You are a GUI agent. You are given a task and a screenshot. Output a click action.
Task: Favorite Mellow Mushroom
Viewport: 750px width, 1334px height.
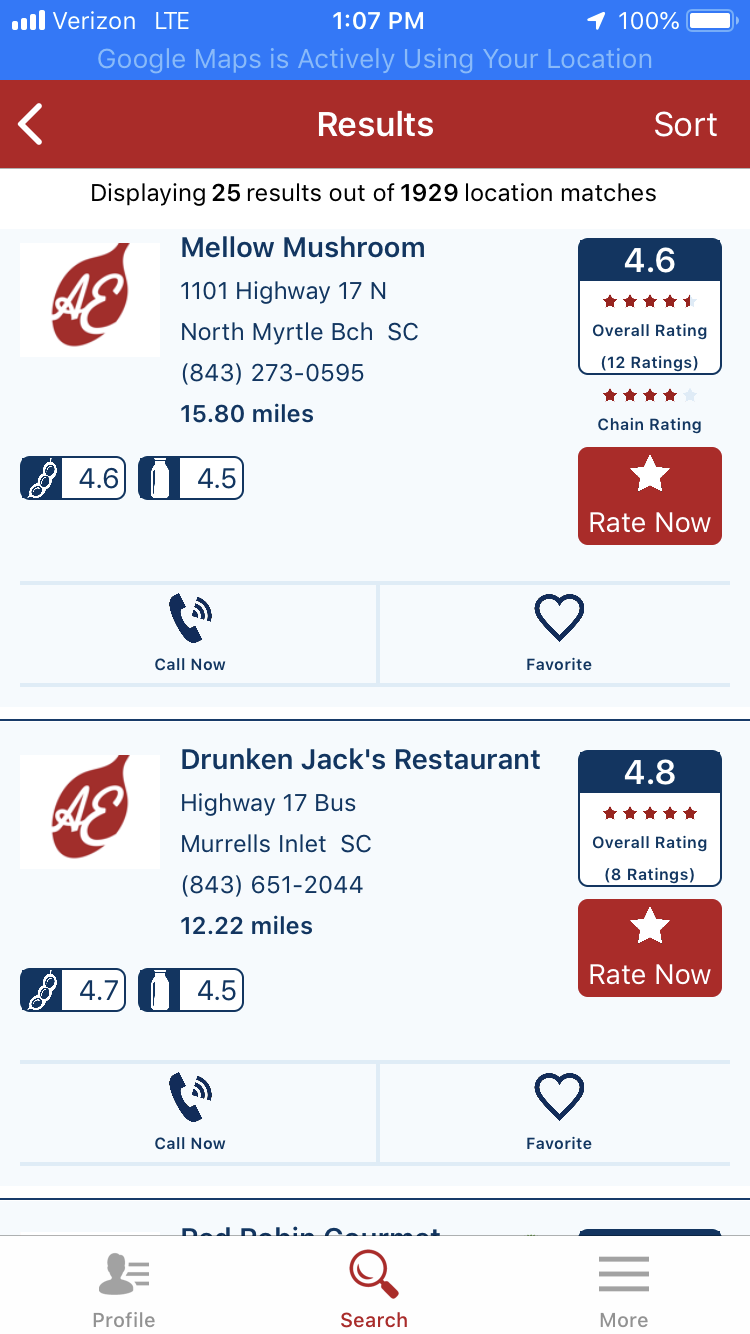[x=558, y=634]
